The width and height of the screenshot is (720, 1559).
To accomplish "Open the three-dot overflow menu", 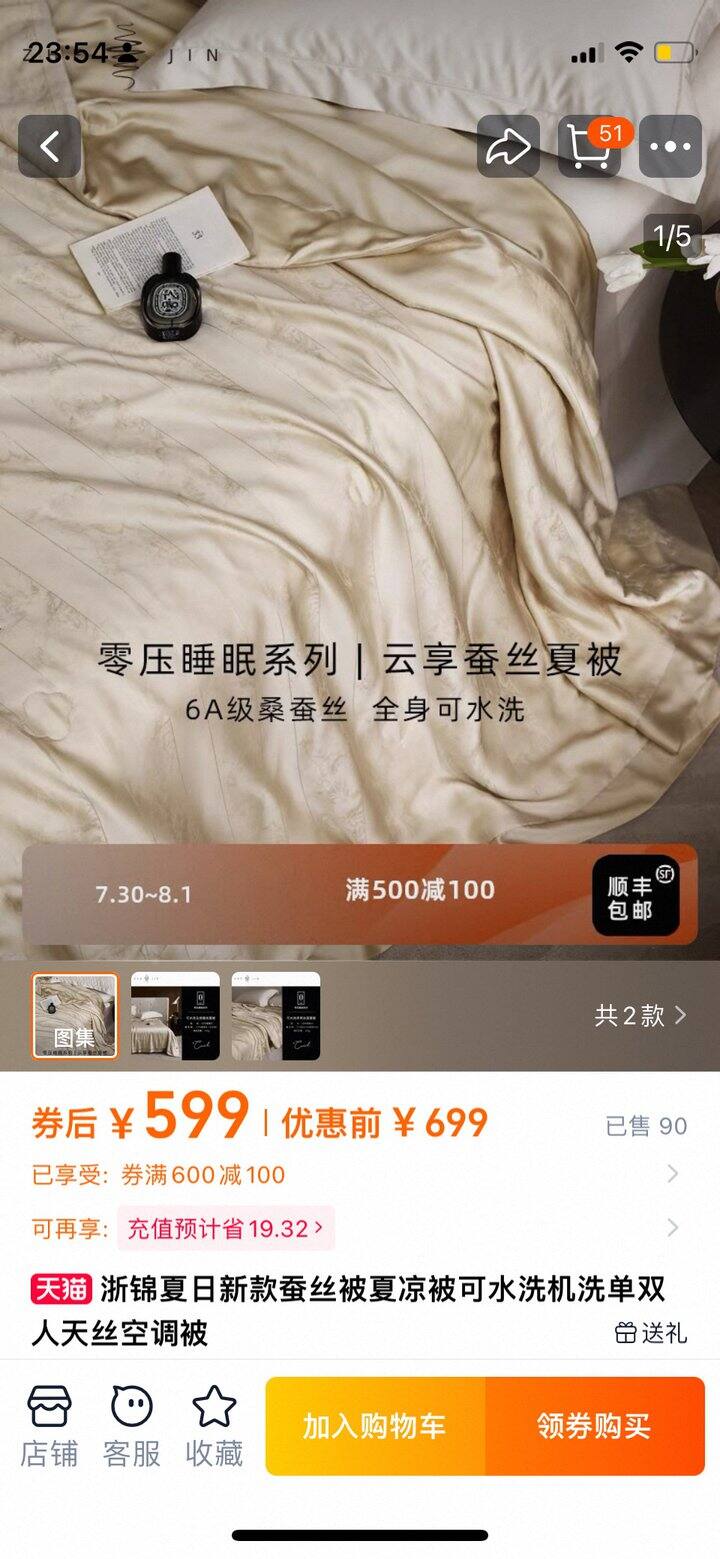I will pos(670,147).
